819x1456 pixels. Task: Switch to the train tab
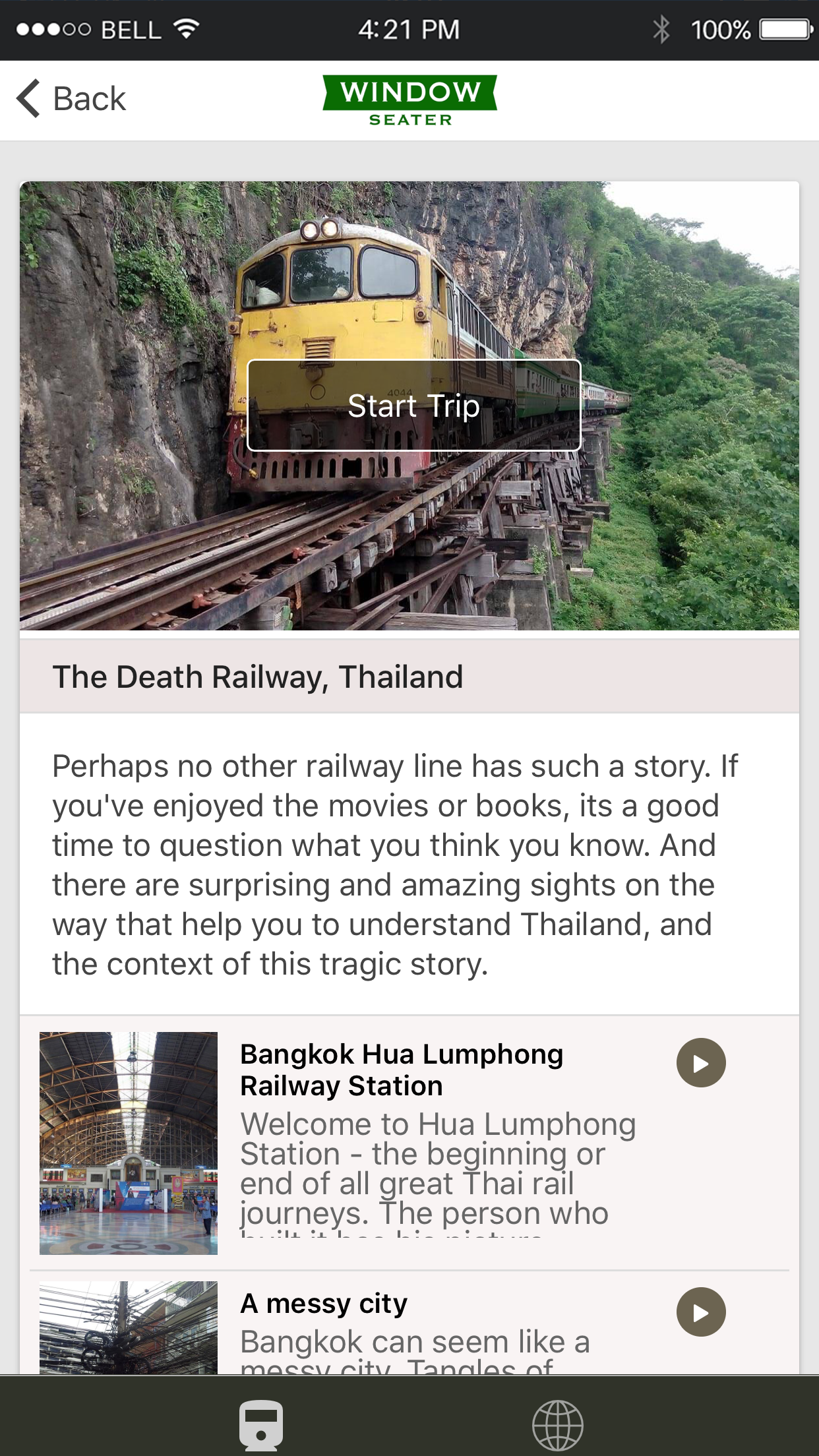[261, 1424]
